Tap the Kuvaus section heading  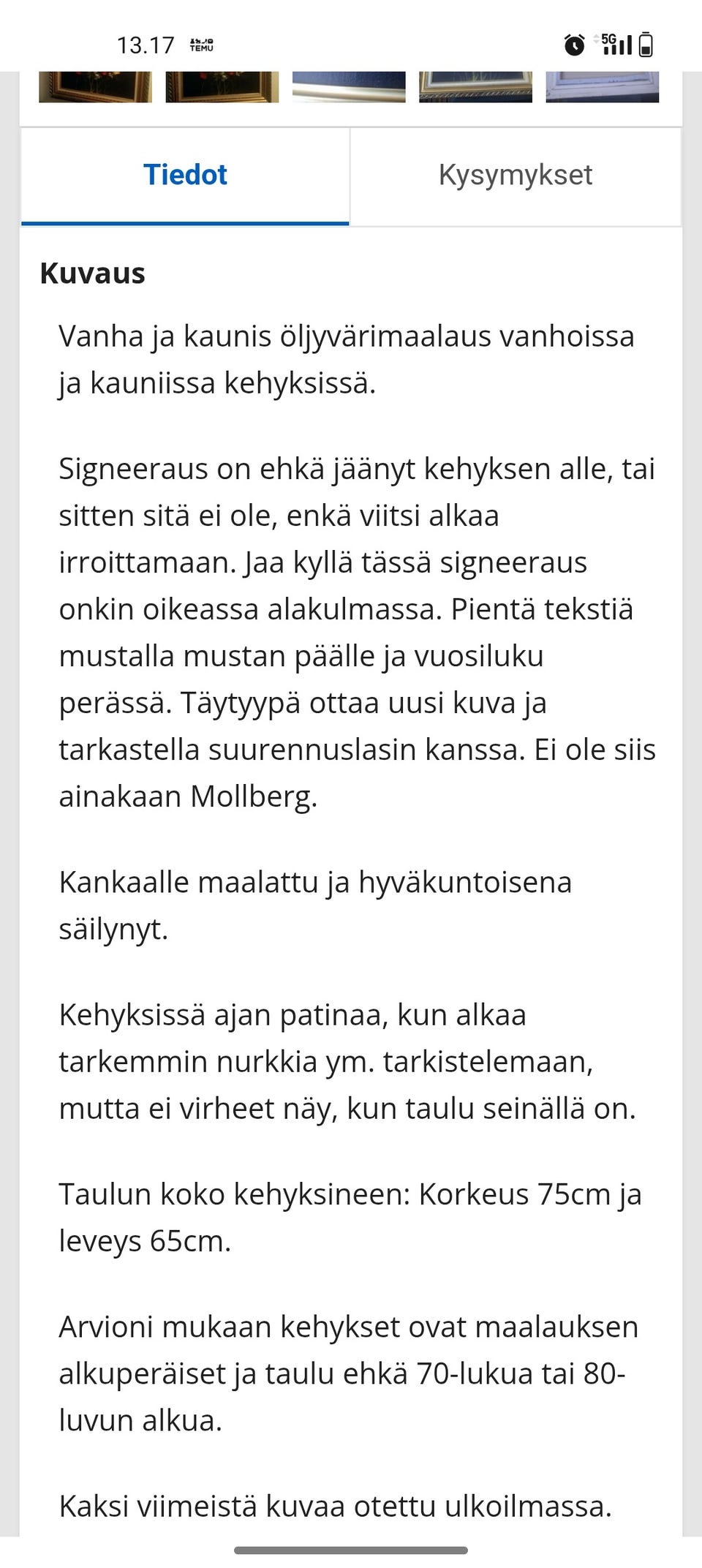pos(92,274)
